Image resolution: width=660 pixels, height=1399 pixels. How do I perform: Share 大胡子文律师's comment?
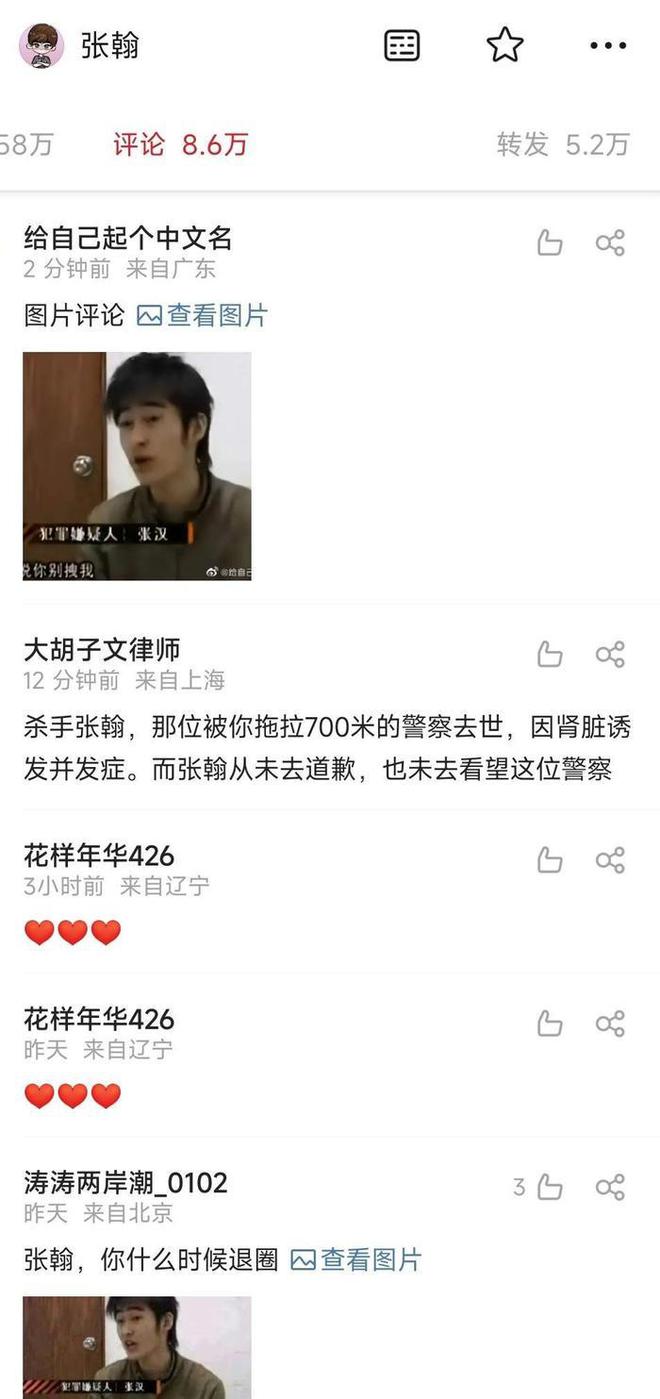pos(610,655)
